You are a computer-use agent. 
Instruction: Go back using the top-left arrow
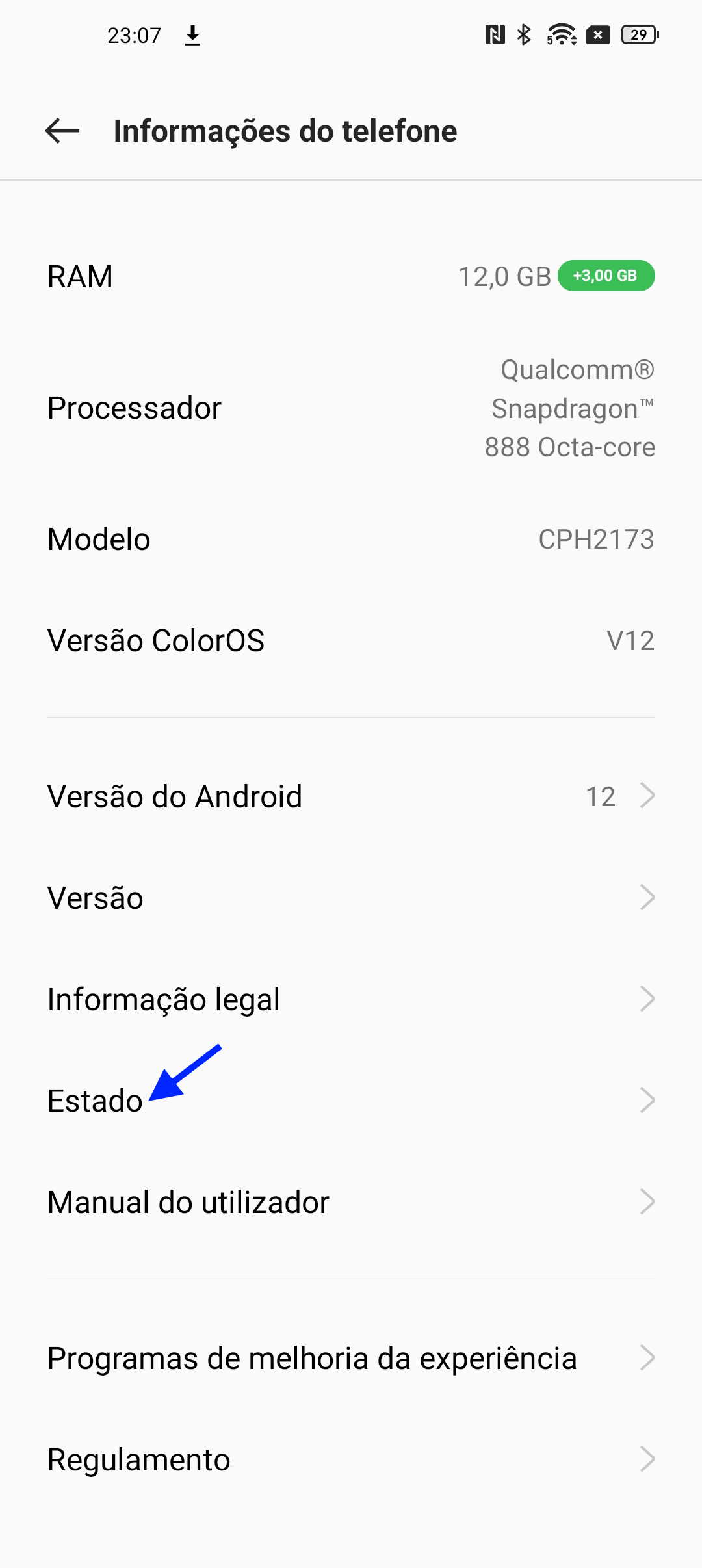pyautogui.click(x=62, y=131)
